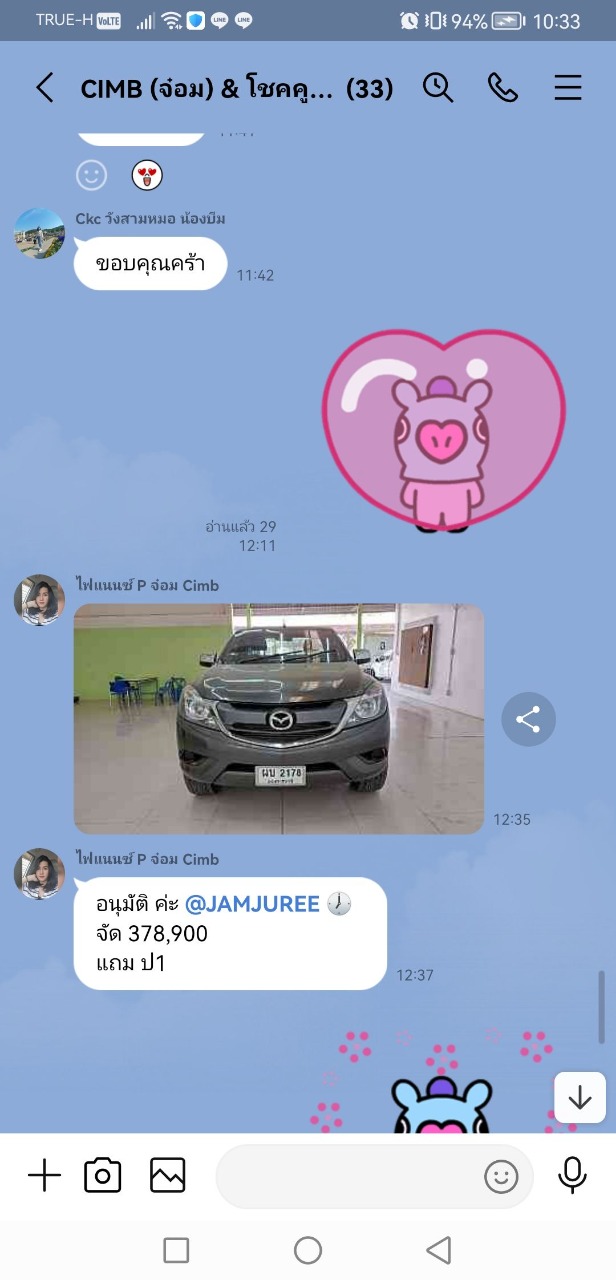The image size is (616, 1280).
Task: Jump to latest messages arrow
Action: [580, 1097]
